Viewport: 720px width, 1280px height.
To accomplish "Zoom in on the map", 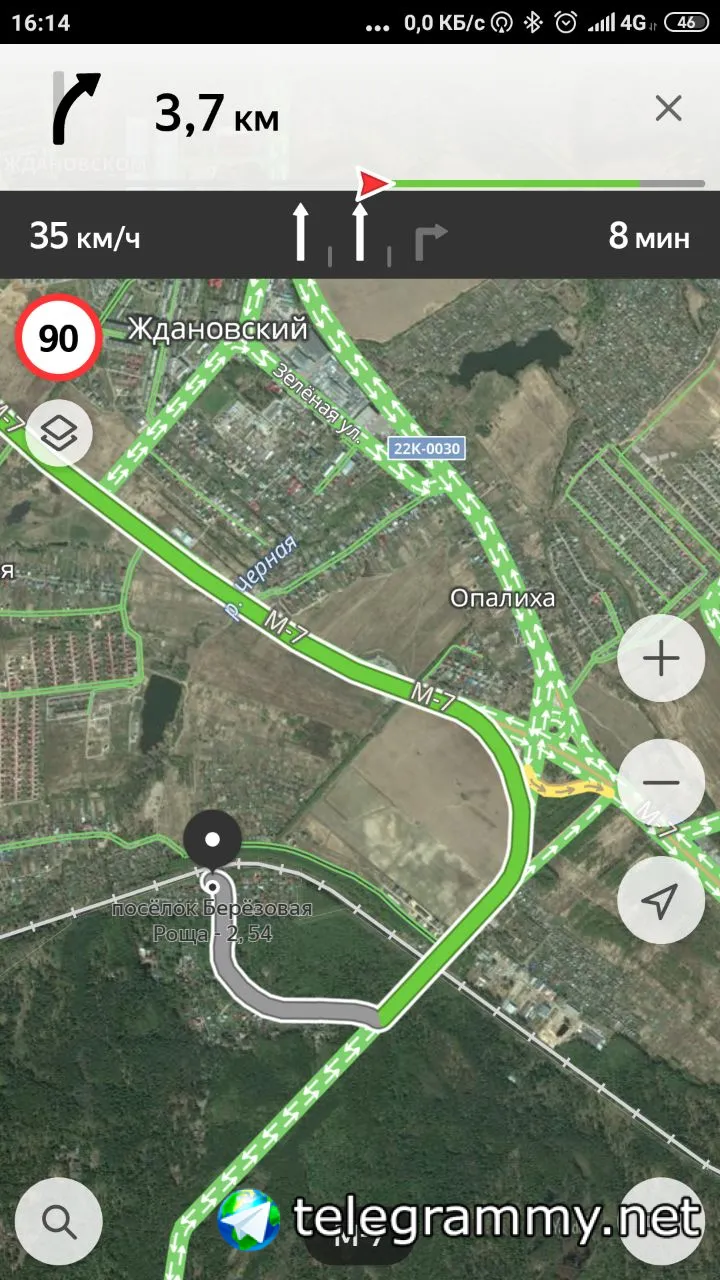I will pos(661,658).
